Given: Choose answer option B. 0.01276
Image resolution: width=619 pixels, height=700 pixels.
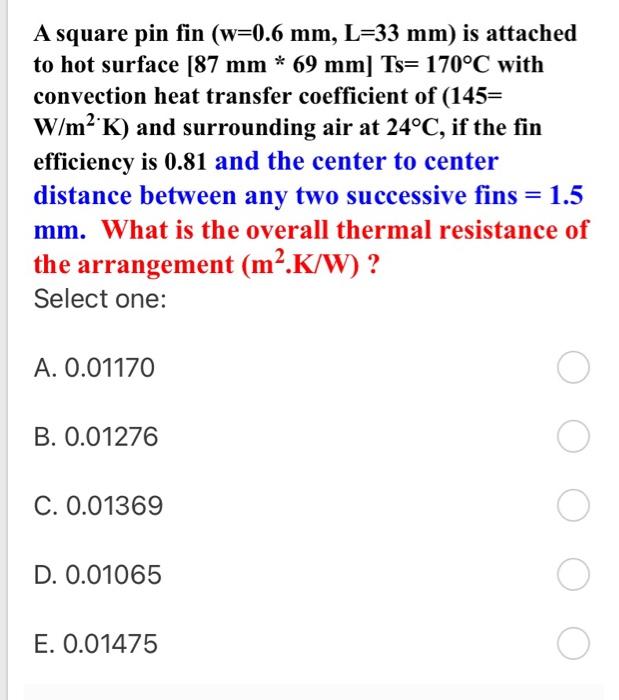Looking at the screenshot, I should point(573,437).
